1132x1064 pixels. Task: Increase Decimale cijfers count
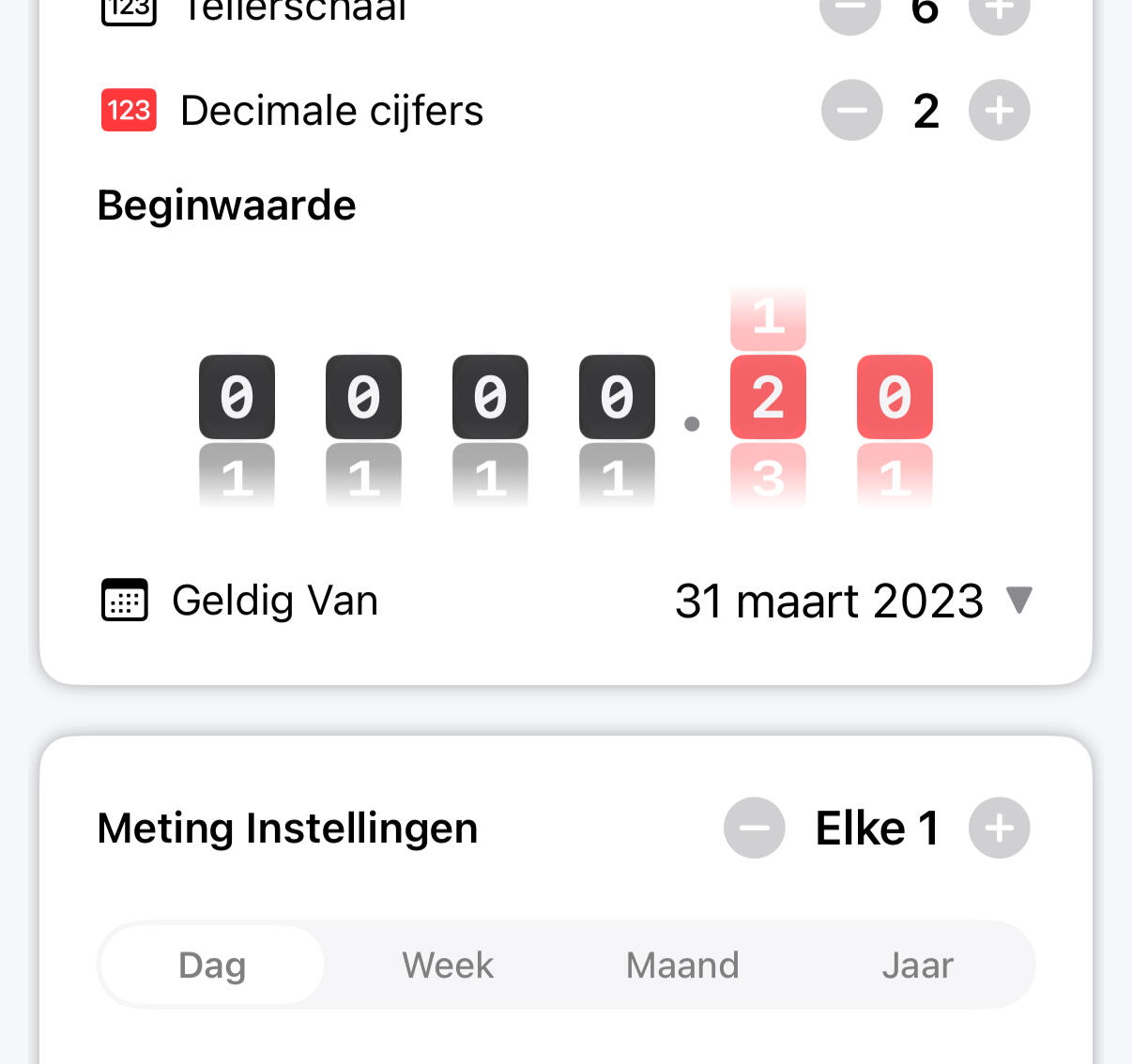pyautogui.click(x=999, y=111)
